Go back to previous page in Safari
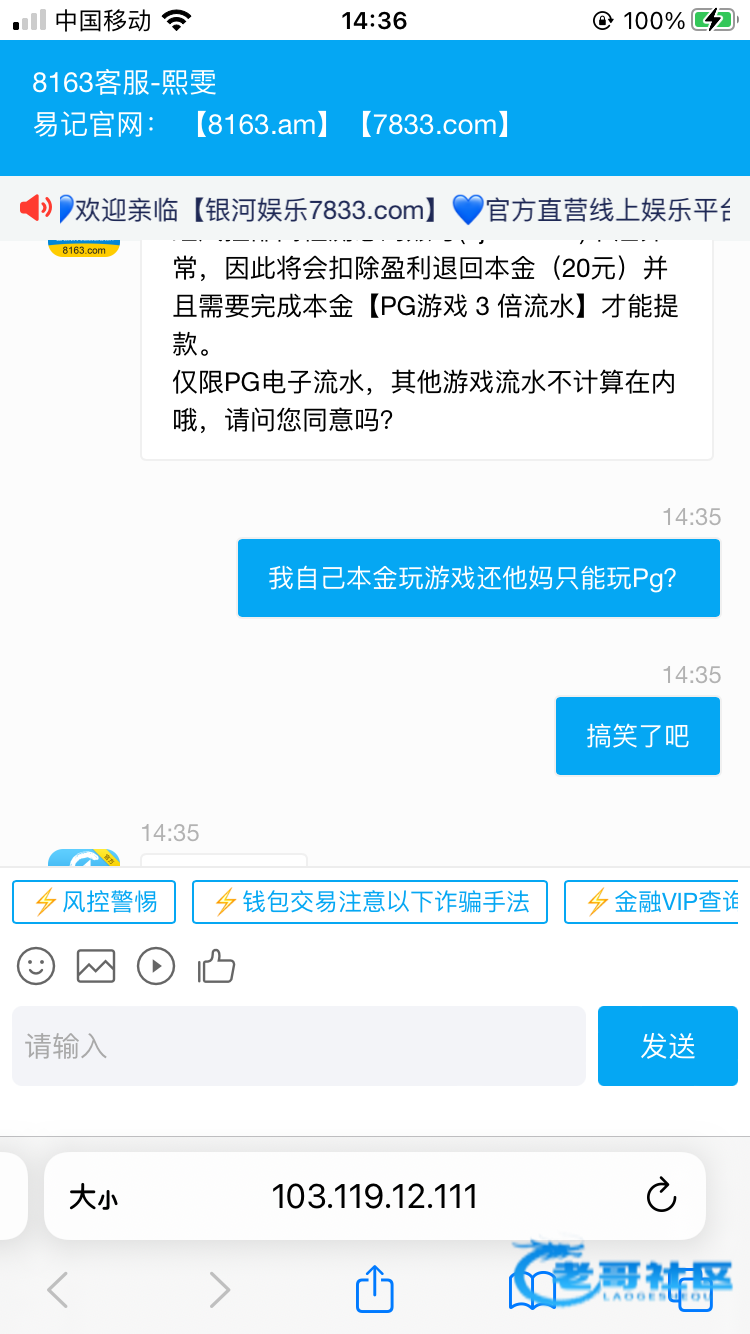Viewport: 750px width, 1334px height. tap(58, 1290)
